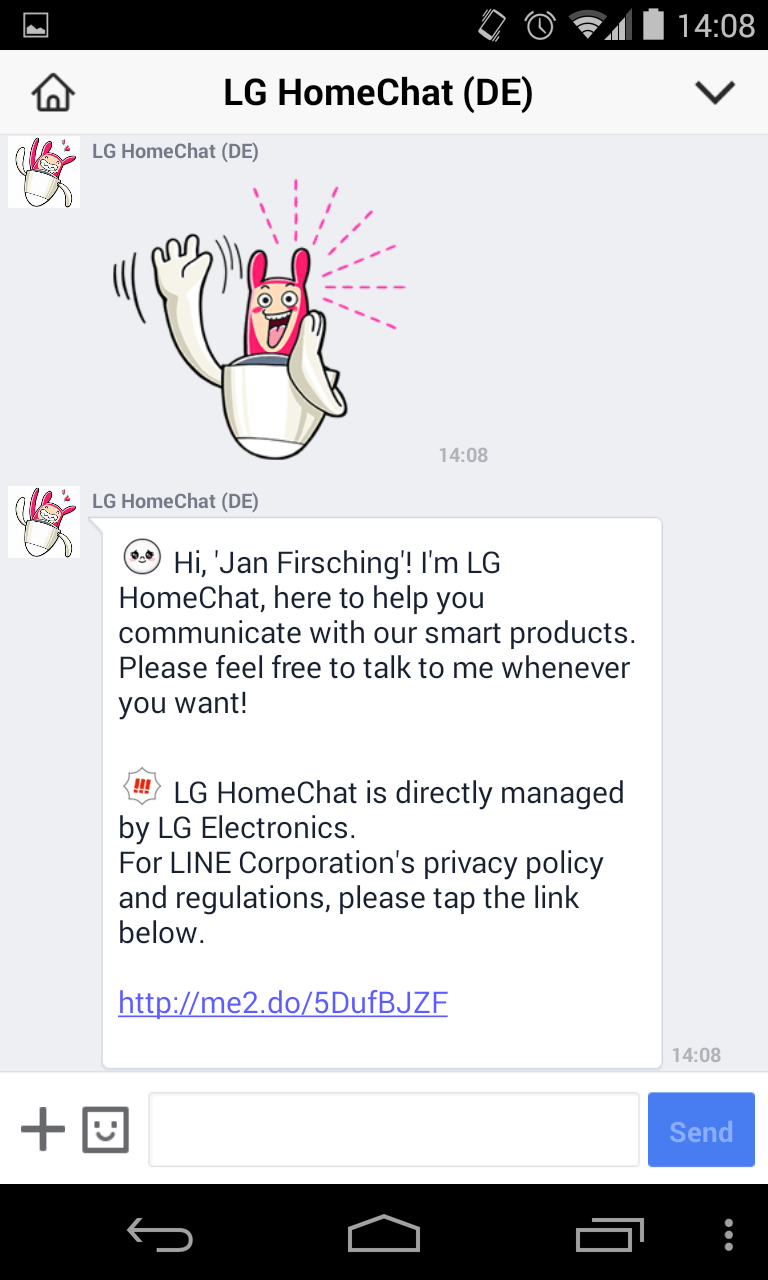Focus the message text field

point(394,1129)
